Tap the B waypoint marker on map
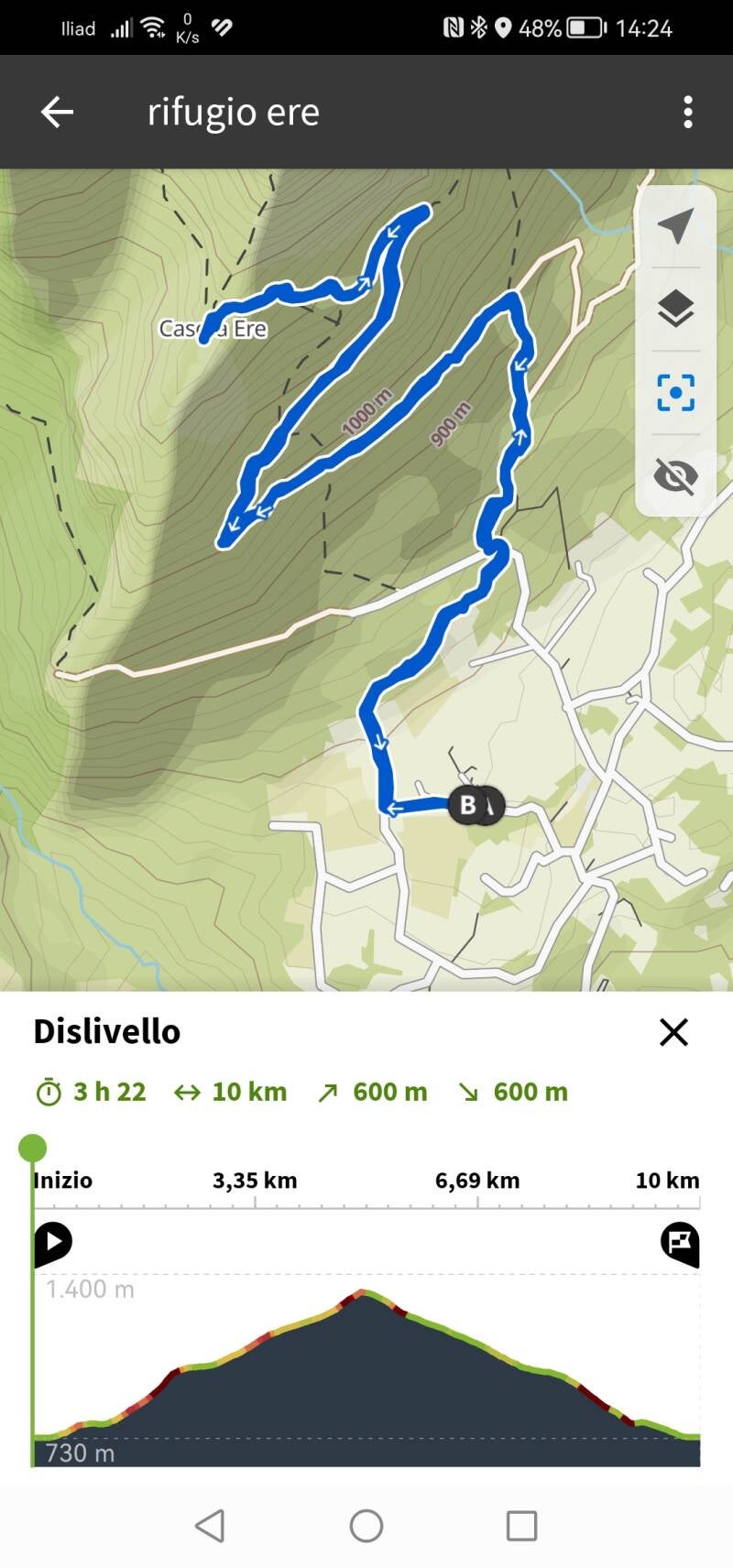The image size is (733, 1568). 467,805
